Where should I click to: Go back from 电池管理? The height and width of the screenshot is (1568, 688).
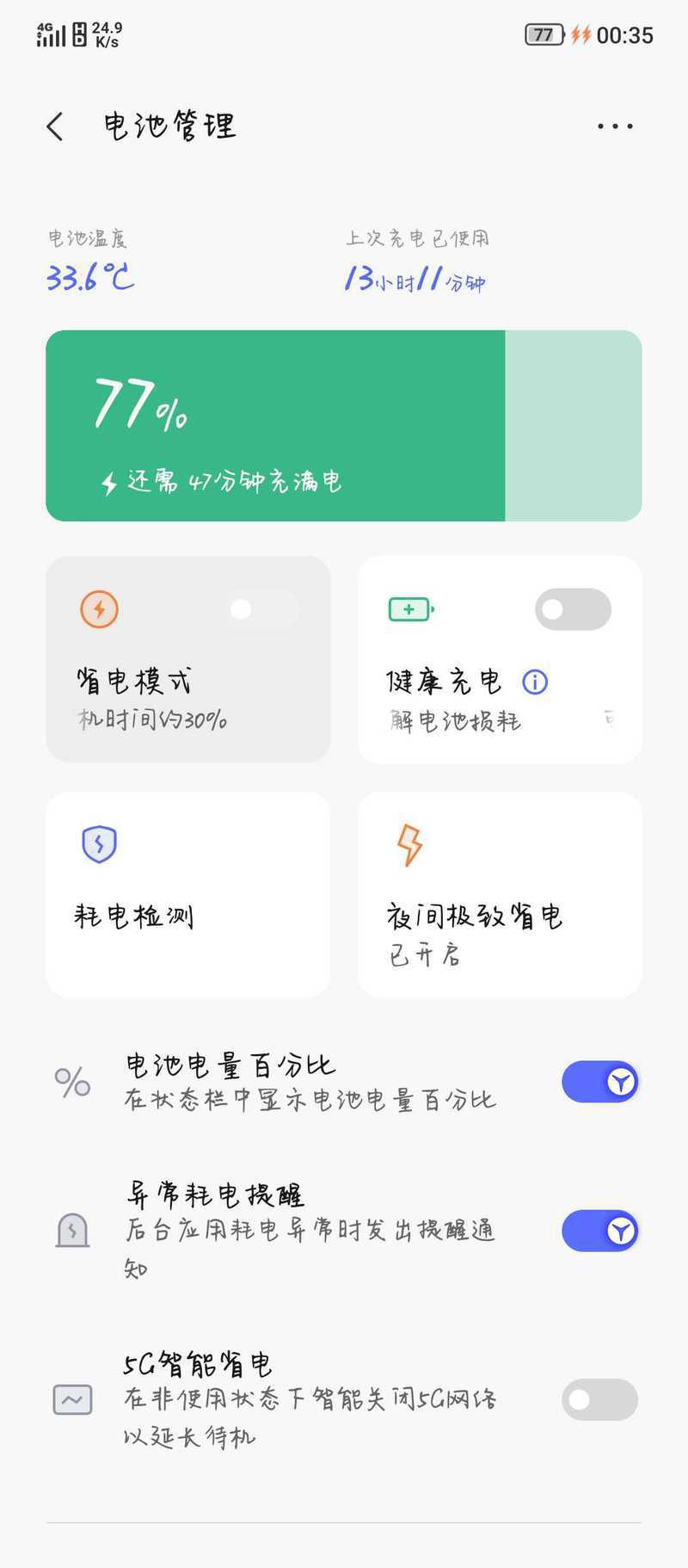[55, 127]
